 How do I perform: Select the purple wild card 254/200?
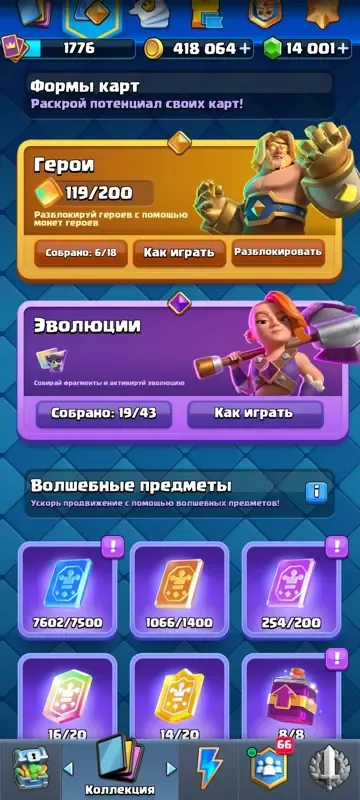click(x=291, y=590)
